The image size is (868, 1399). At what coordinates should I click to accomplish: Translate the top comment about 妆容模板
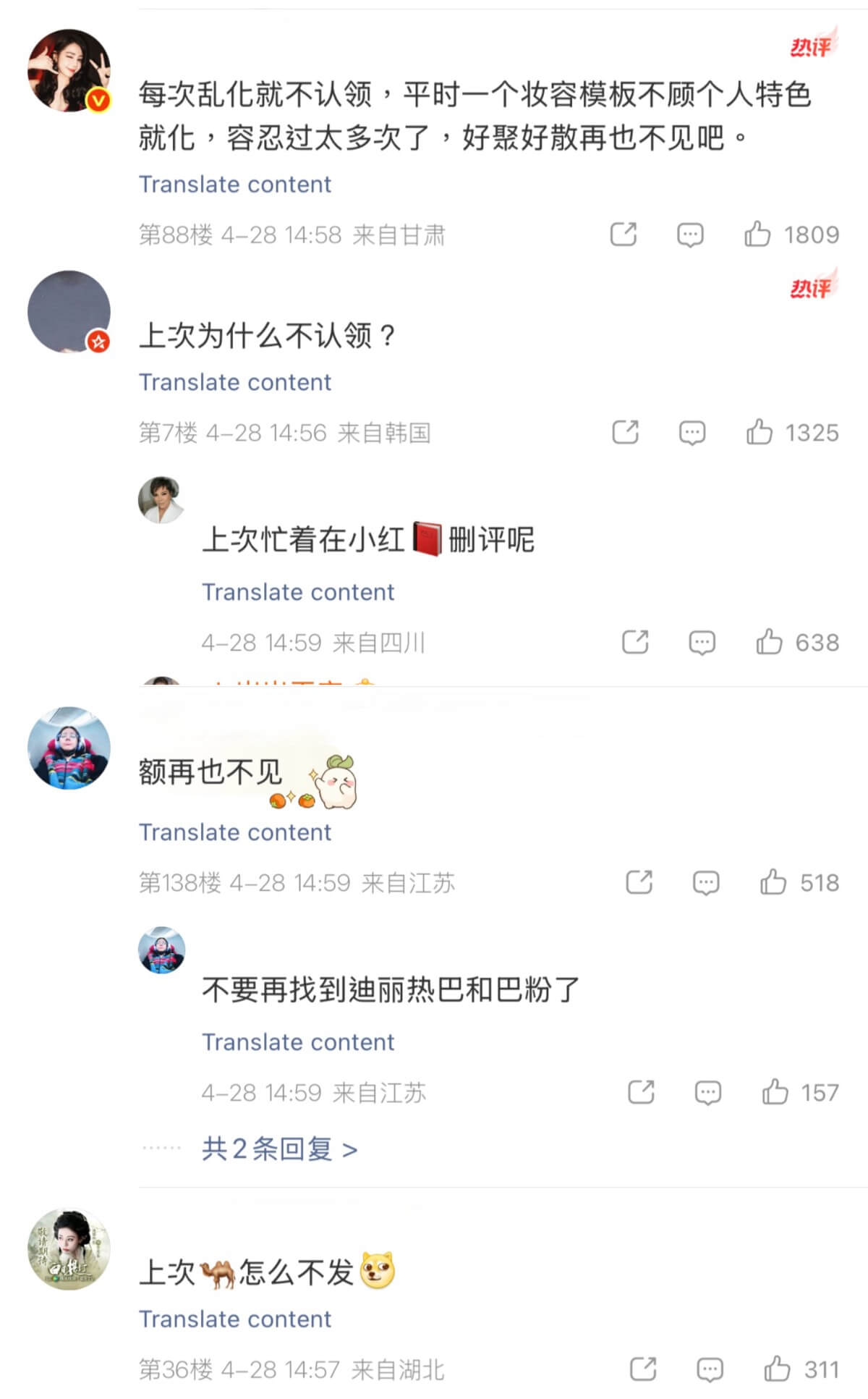pyautogui.click(x=235, y=185)
